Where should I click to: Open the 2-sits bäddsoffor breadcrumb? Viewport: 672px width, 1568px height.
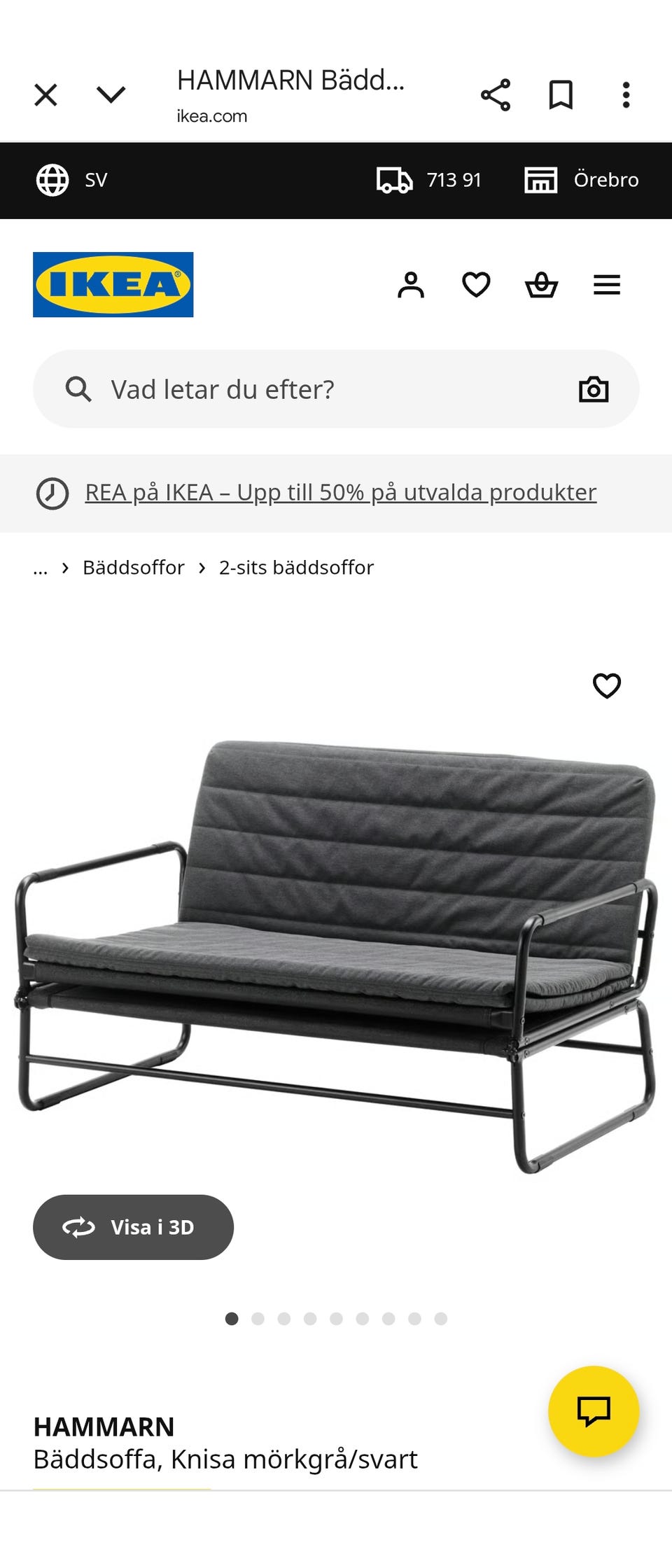[296, 567]
